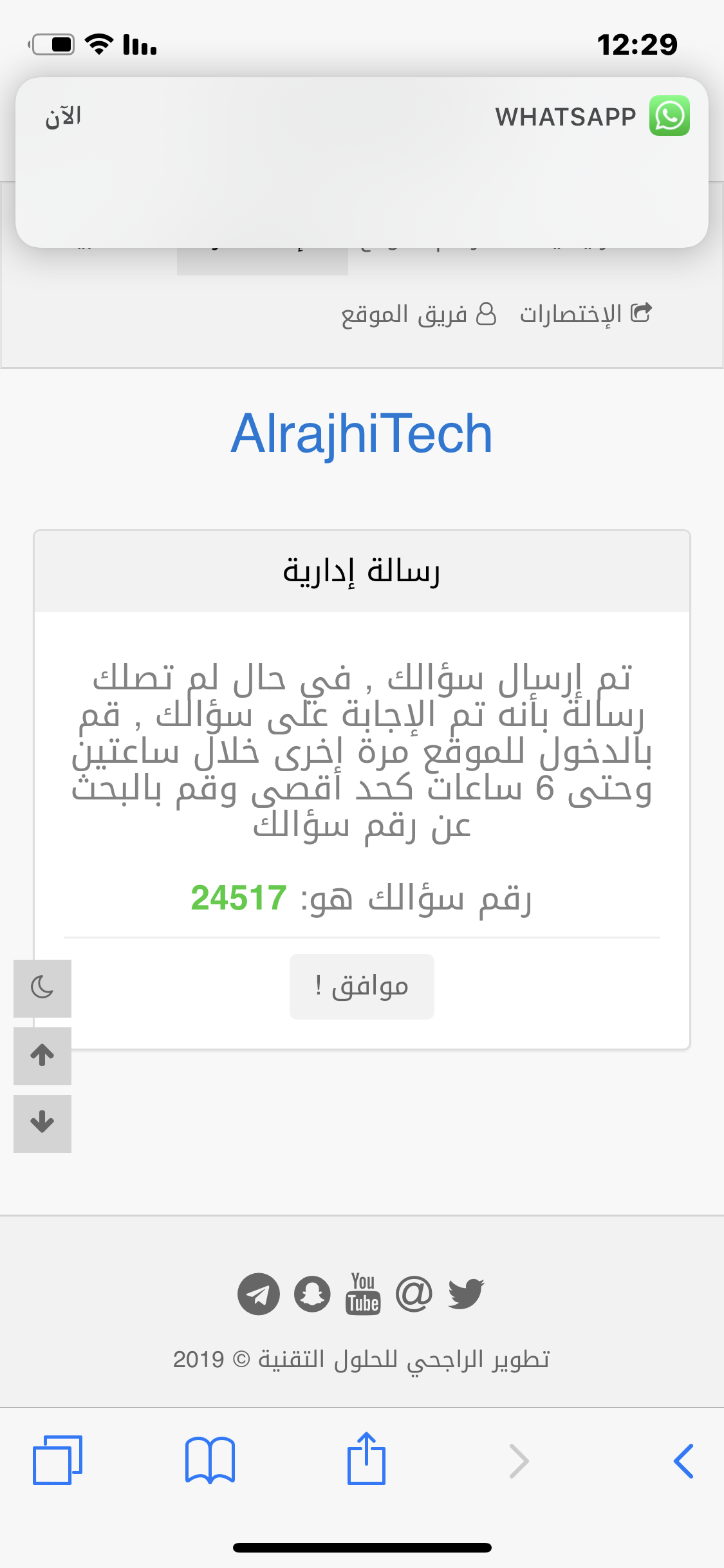This screenshot has width=724, height=1568.
Task: Confirm with the موافق ! button
Action: [x=362, y=986]
